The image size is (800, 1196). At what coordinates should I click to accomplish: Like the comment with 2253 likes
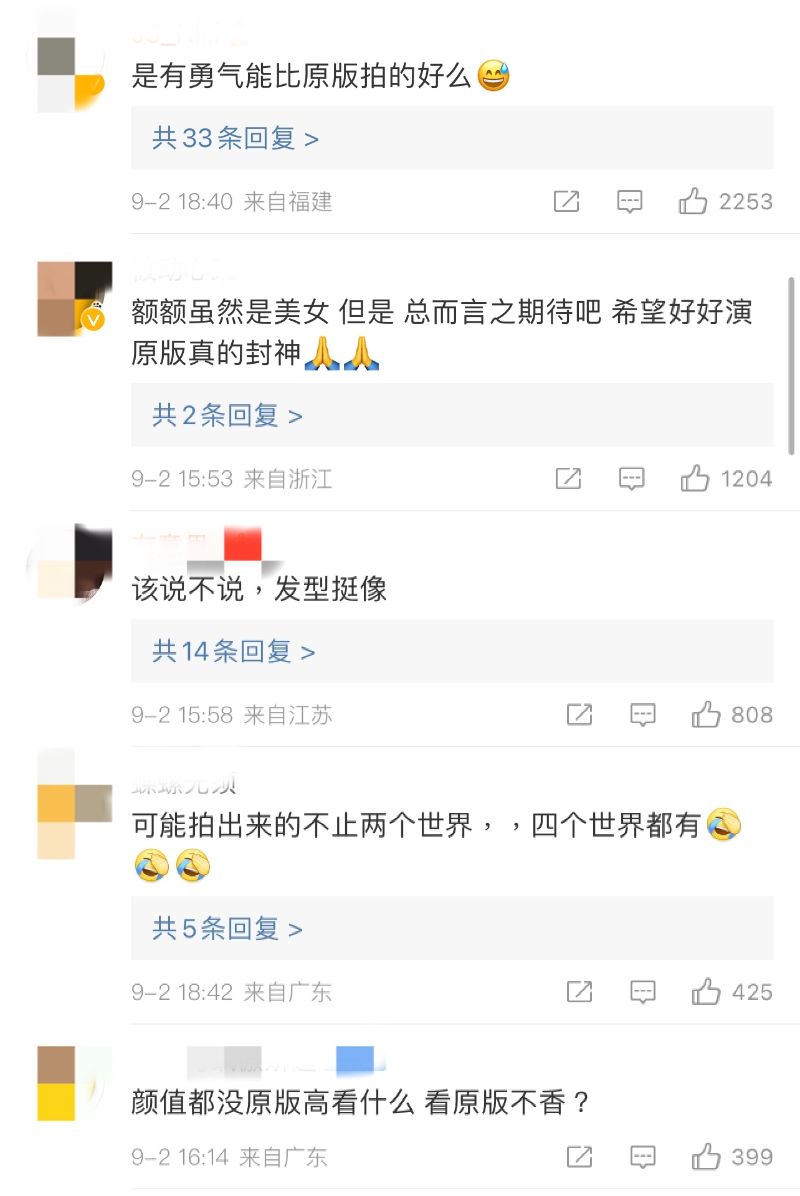693,202
